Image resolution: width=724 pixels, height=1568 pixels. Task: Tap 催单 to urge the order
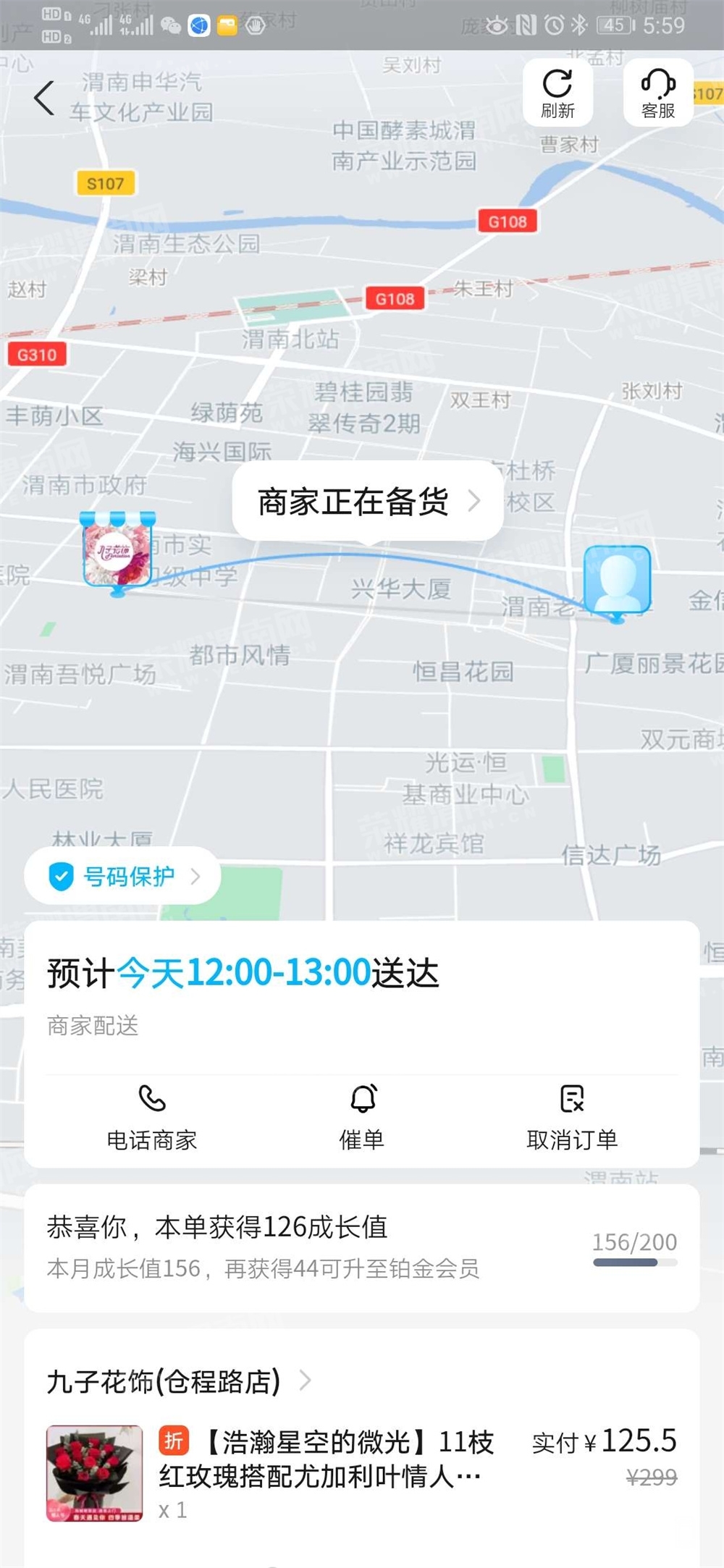tap(362, 1118)
